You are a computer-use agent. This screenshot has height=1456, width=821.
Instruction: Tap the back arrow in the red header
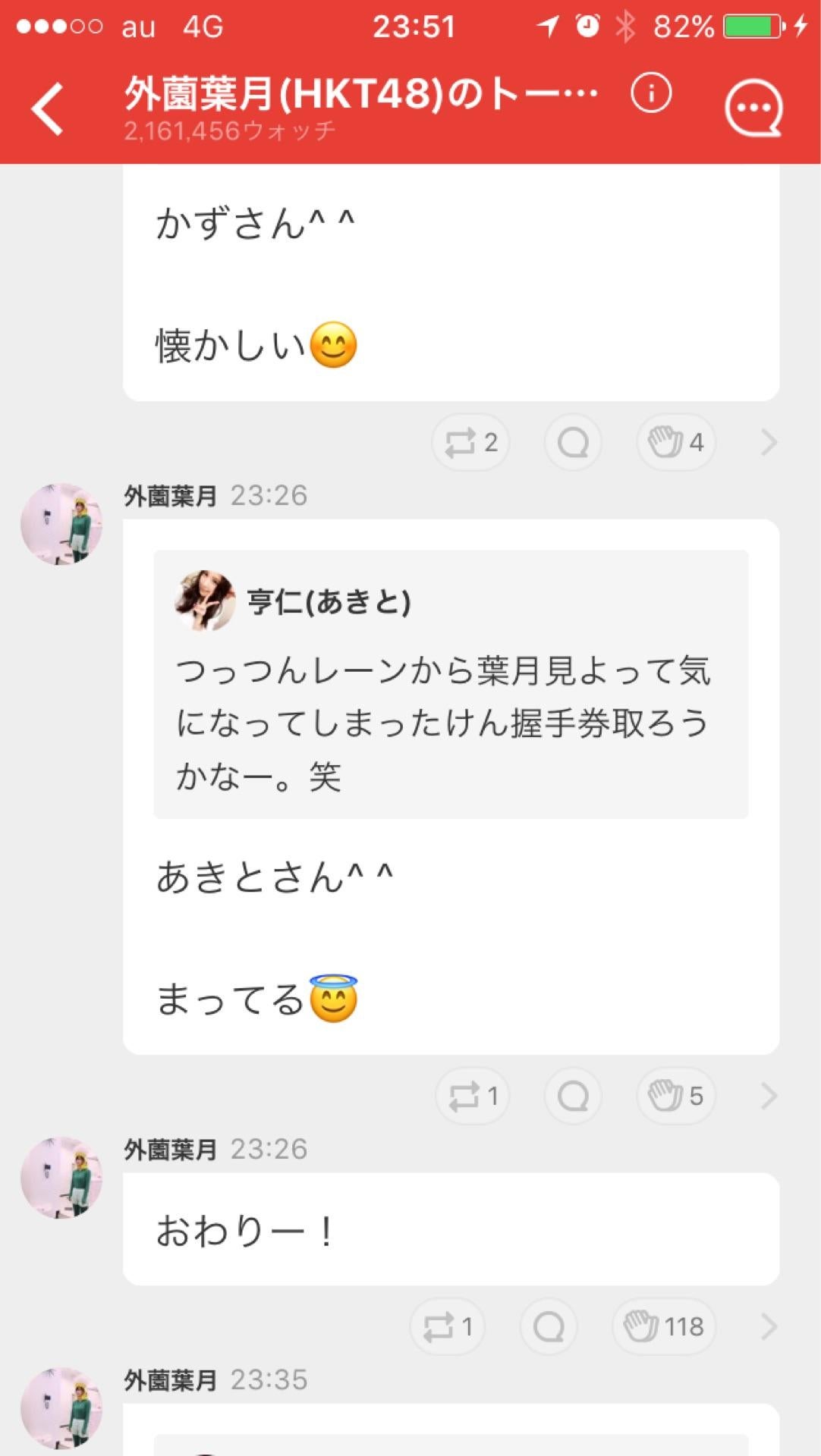47,106
